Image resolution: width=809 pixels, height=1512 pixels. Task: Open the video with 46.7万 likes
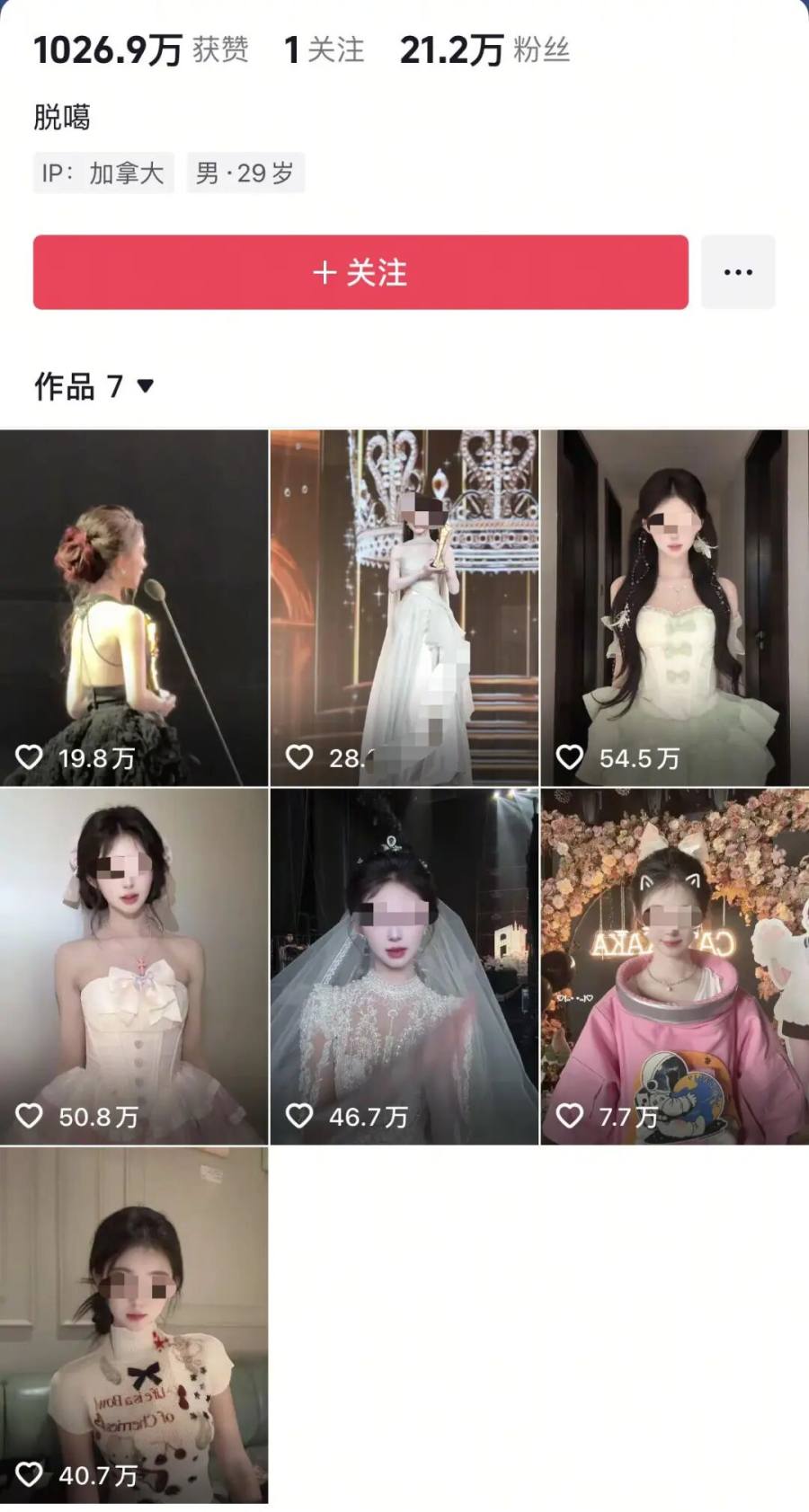coord(404,966)
